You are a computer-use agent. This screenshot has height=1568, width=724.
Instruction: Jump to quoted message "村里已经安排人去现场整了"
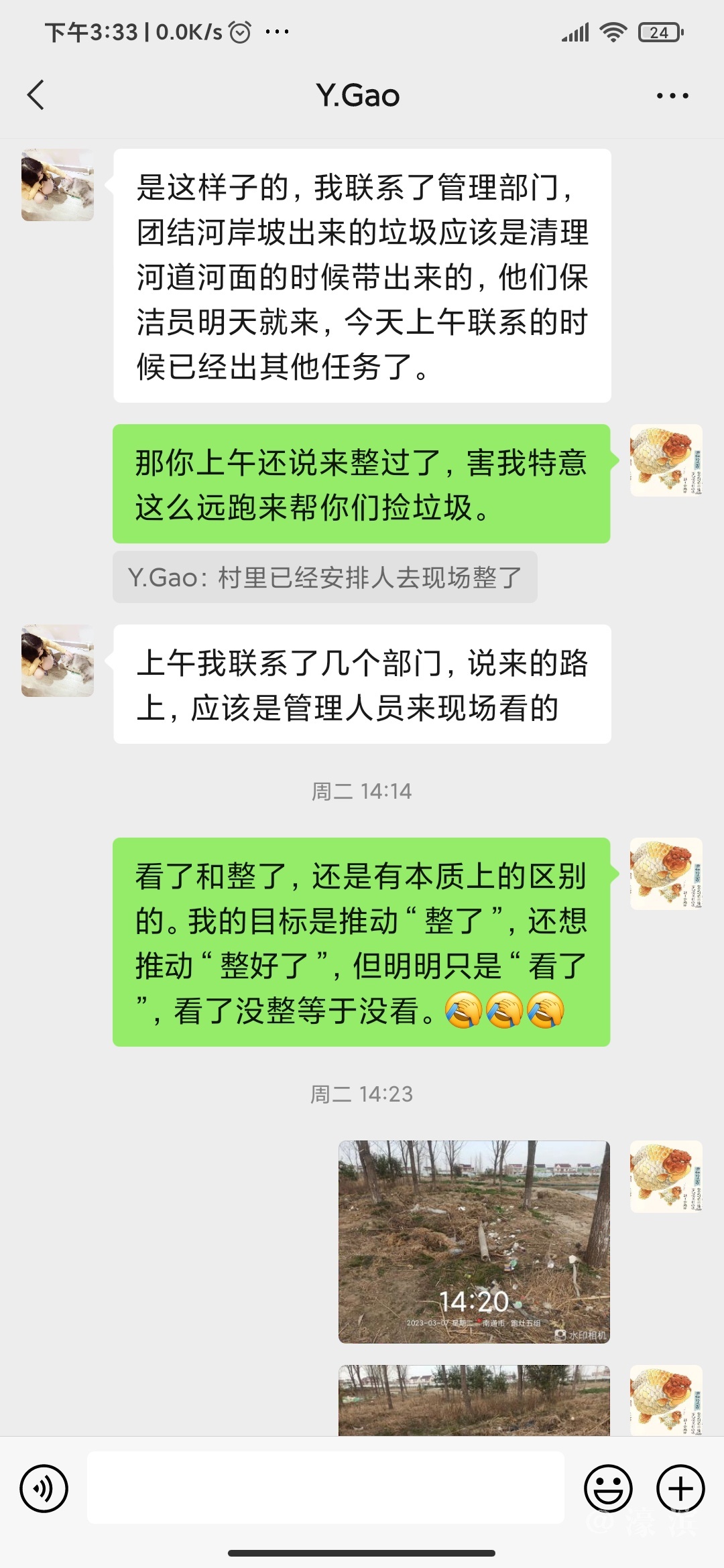[324, 577]
